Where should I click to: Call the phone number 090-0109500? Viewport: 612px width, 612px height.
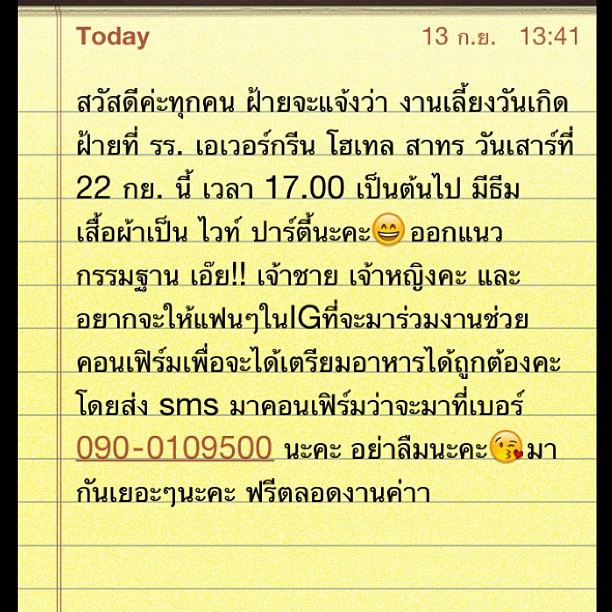point(174,447)
